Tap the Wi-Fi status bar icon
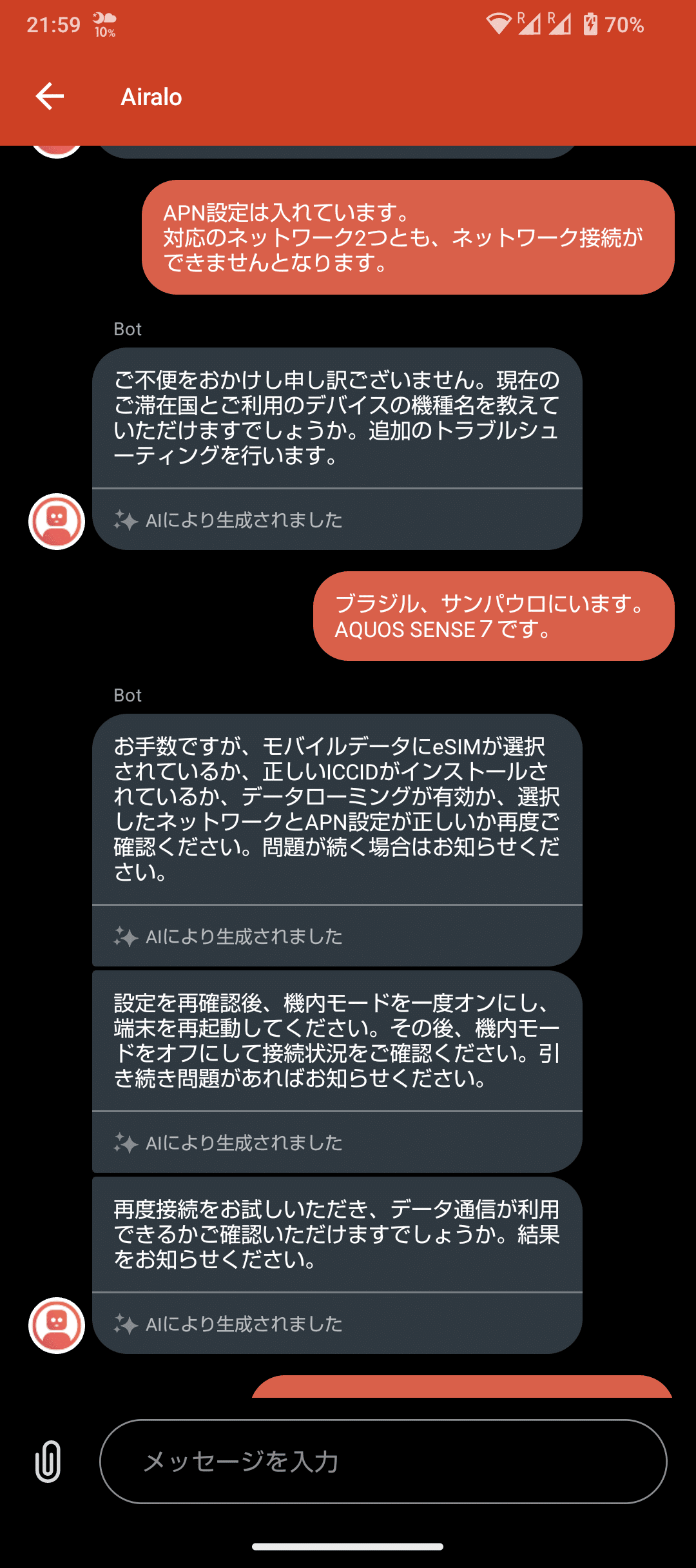Image resolution: width=696 pixels, height=1568 pixels. (499, 24)
